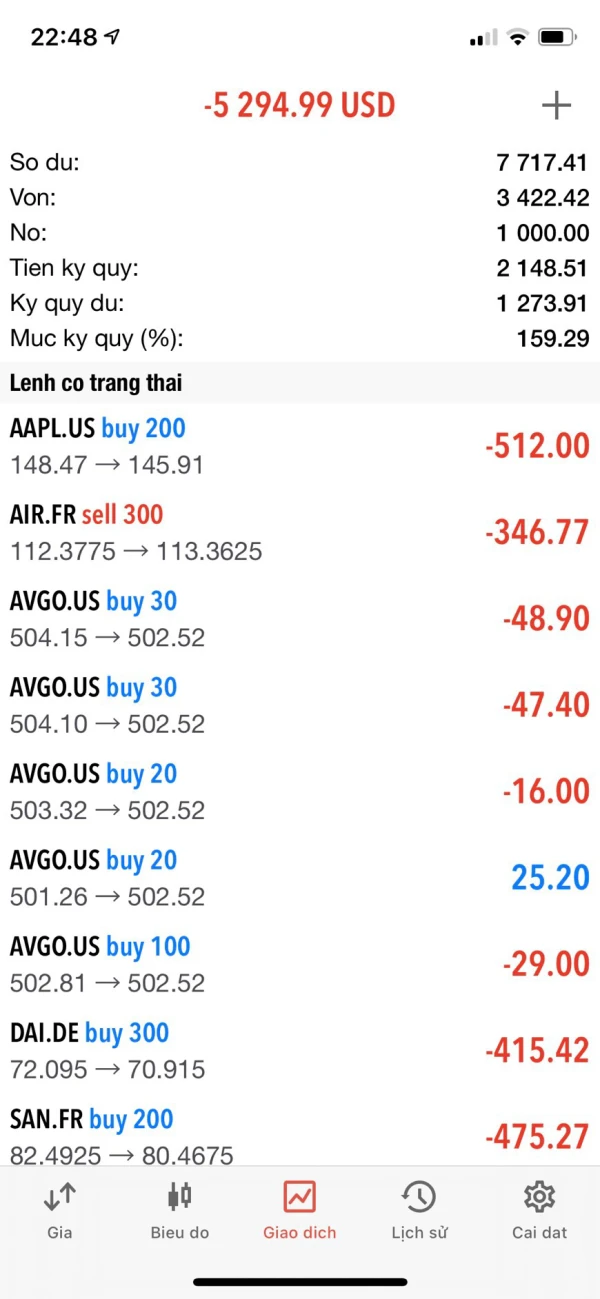Open the Cai dat settings tab
Image resolution: width=600 pixels, height=1299 pixels.
click(539, 1208)
